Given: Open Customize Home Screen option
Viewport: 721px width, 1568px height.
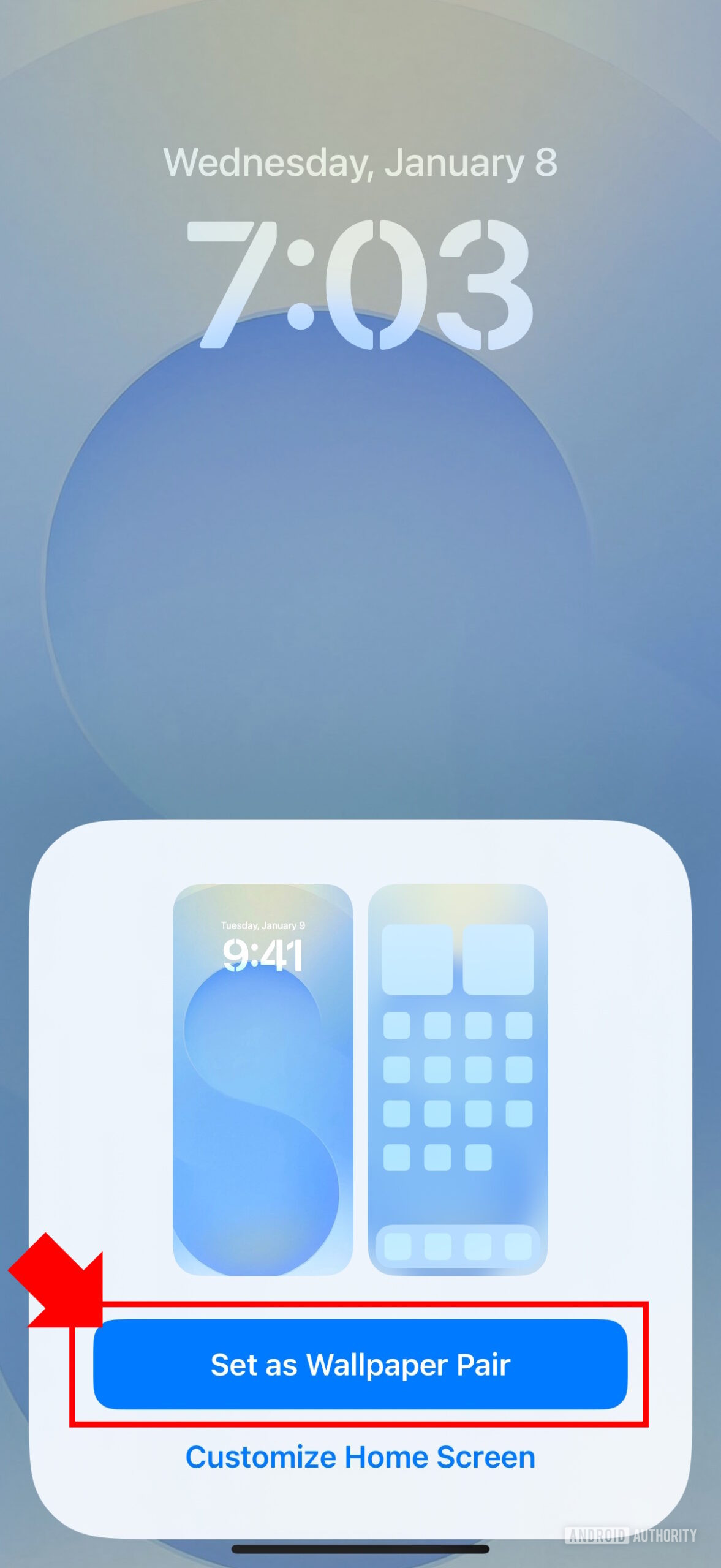Looking at the screenshot, I should [360, 1457].
